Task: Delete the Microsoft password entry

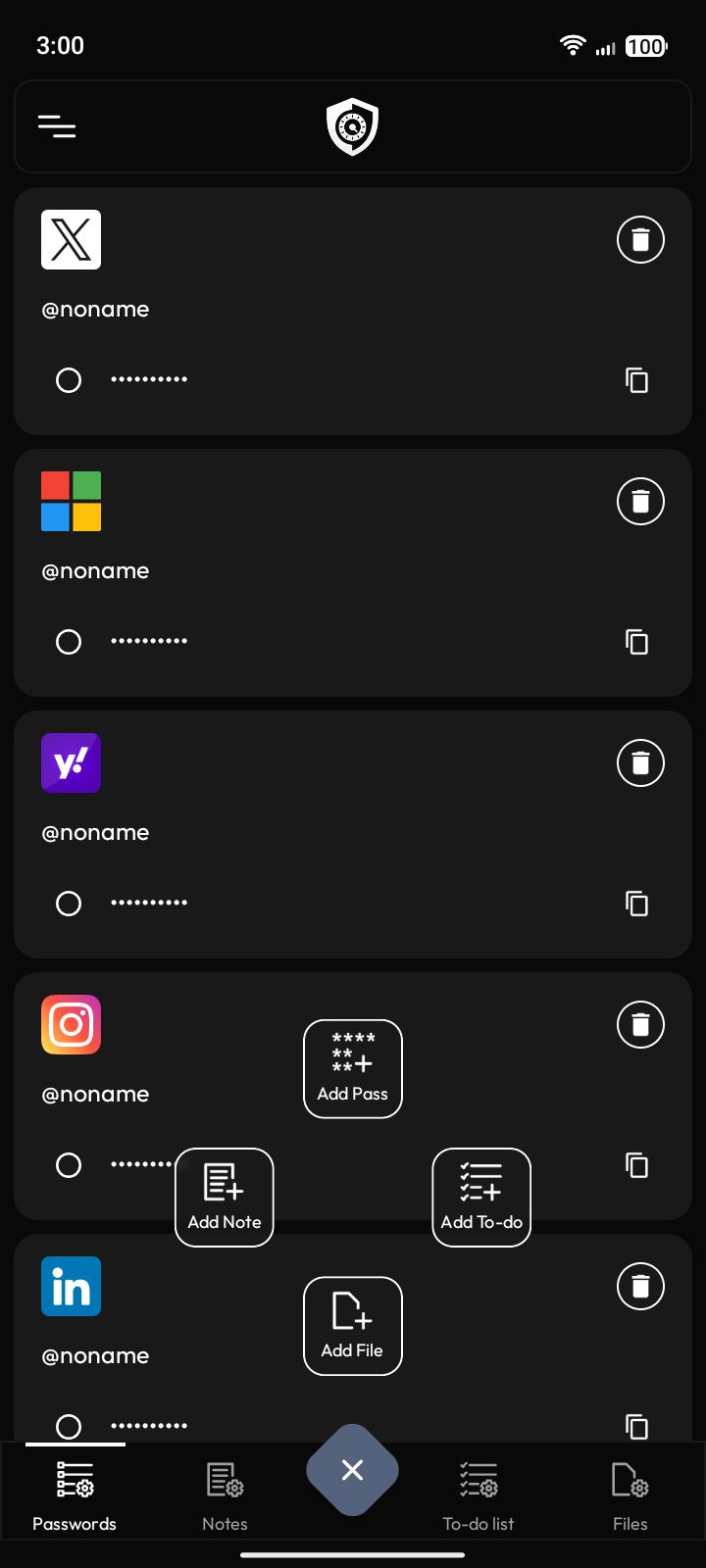Action: coord(640,501)
